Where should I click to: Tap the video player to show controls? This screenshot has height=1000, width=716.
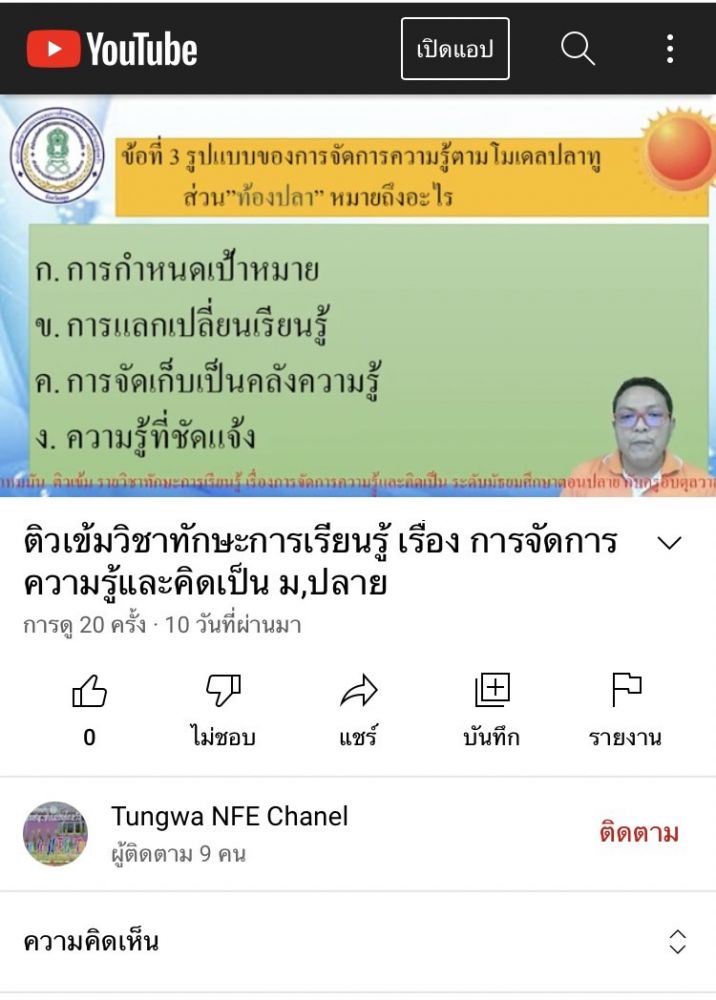(358, 295)
